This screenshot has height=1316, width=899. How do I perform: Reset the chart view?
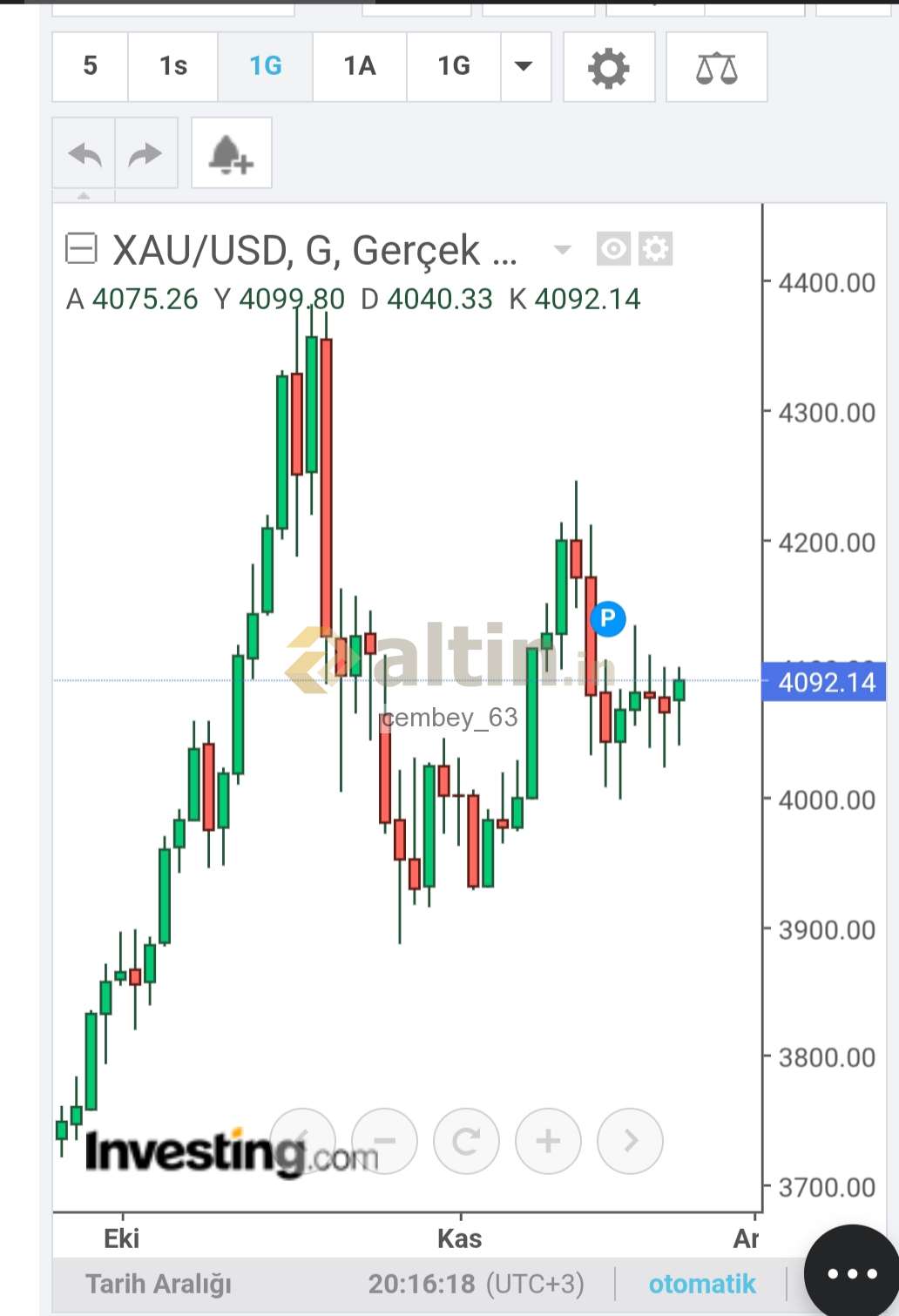tap(466, 1141)
